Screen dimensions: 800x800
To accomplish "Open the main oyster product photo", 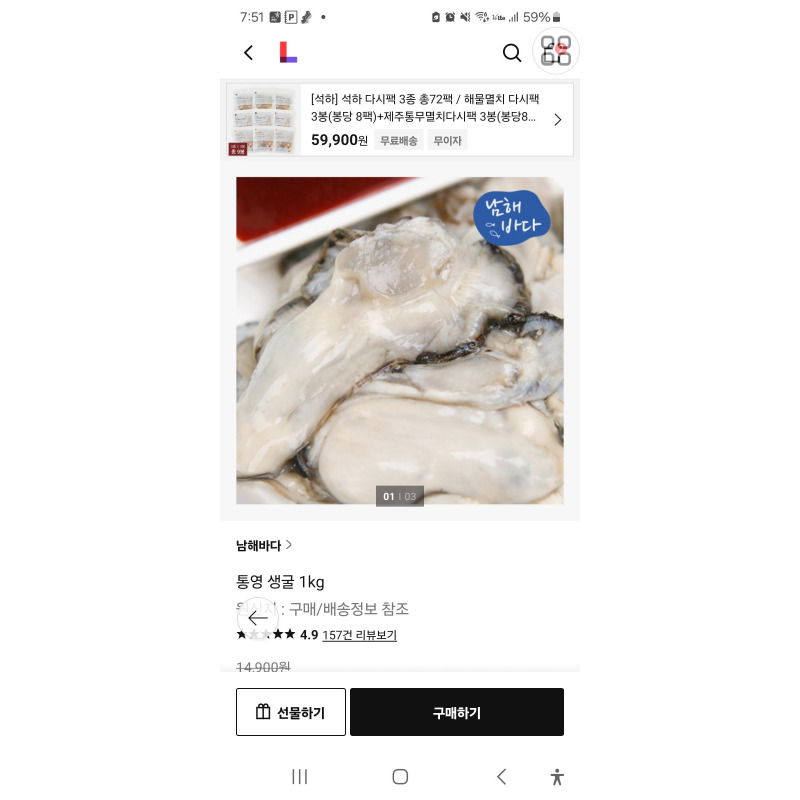I will click(x=400, y=340).
